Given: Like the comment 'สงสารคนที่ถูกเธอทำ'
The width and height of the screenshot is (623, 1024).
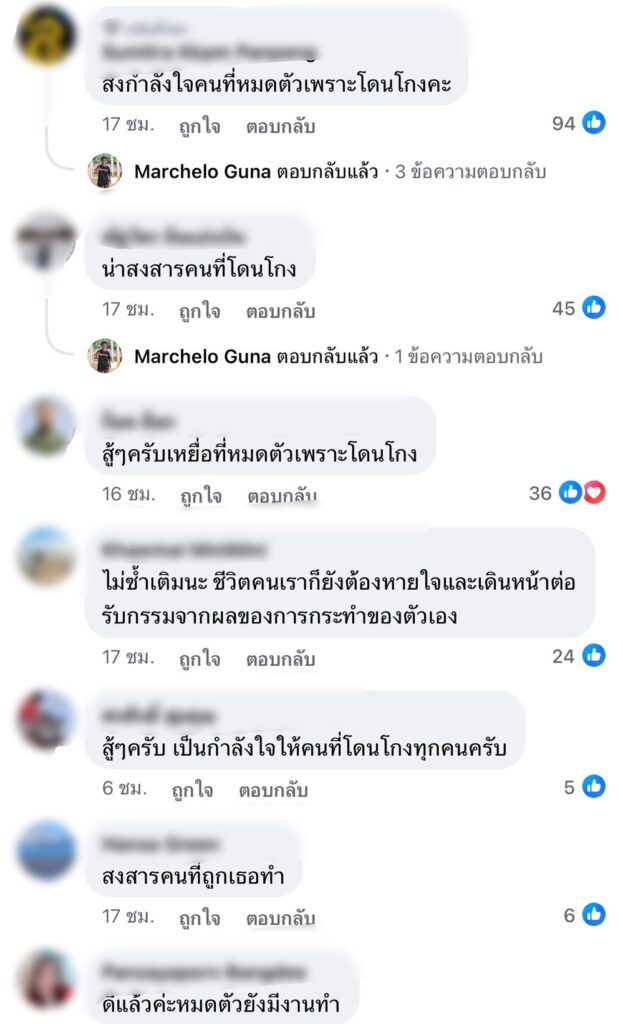Looking at the screenshot, I should click(200, 916).
